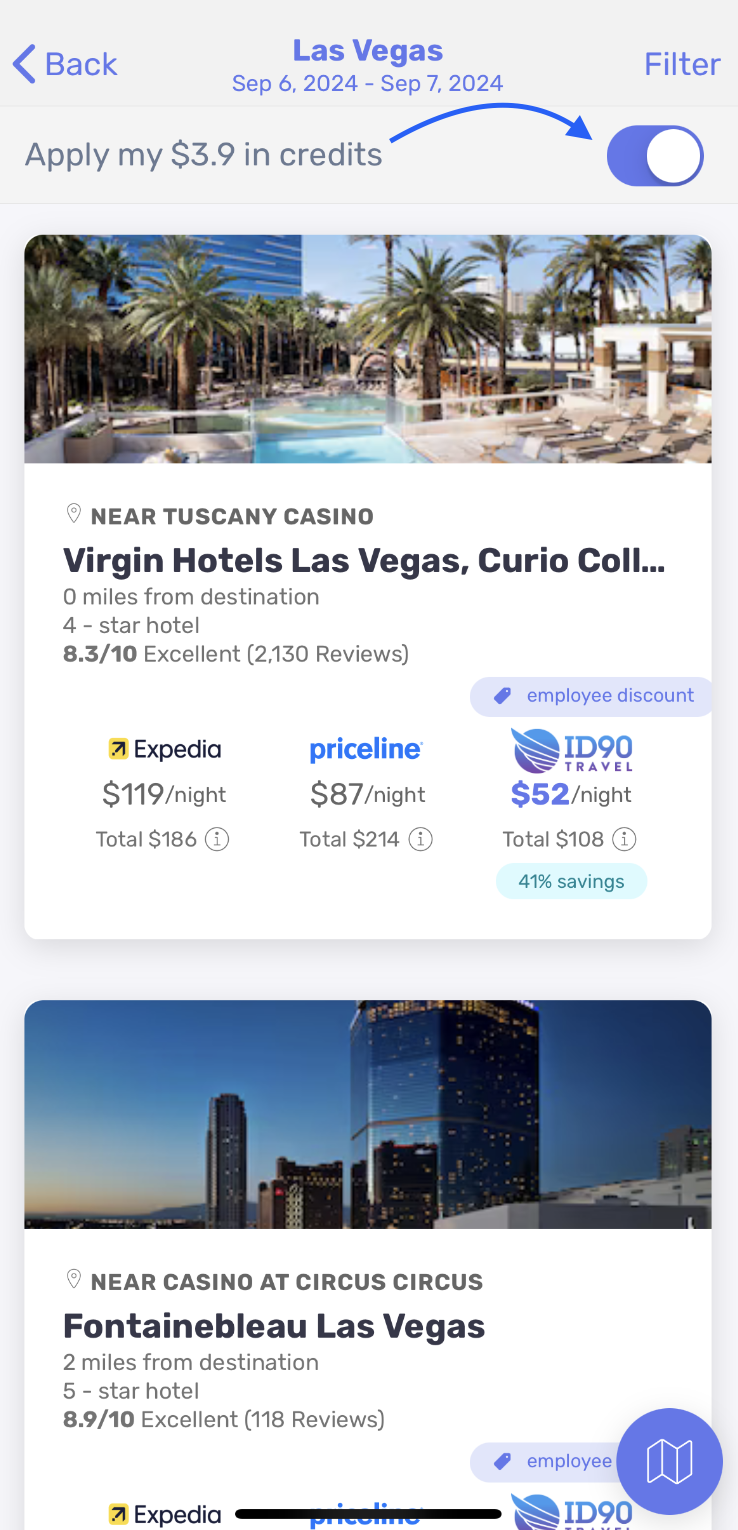The width and height of the screenshot is (738, 1530).
Task: Tap the info icon beside Total $186
Action: [x=217, y=839]
